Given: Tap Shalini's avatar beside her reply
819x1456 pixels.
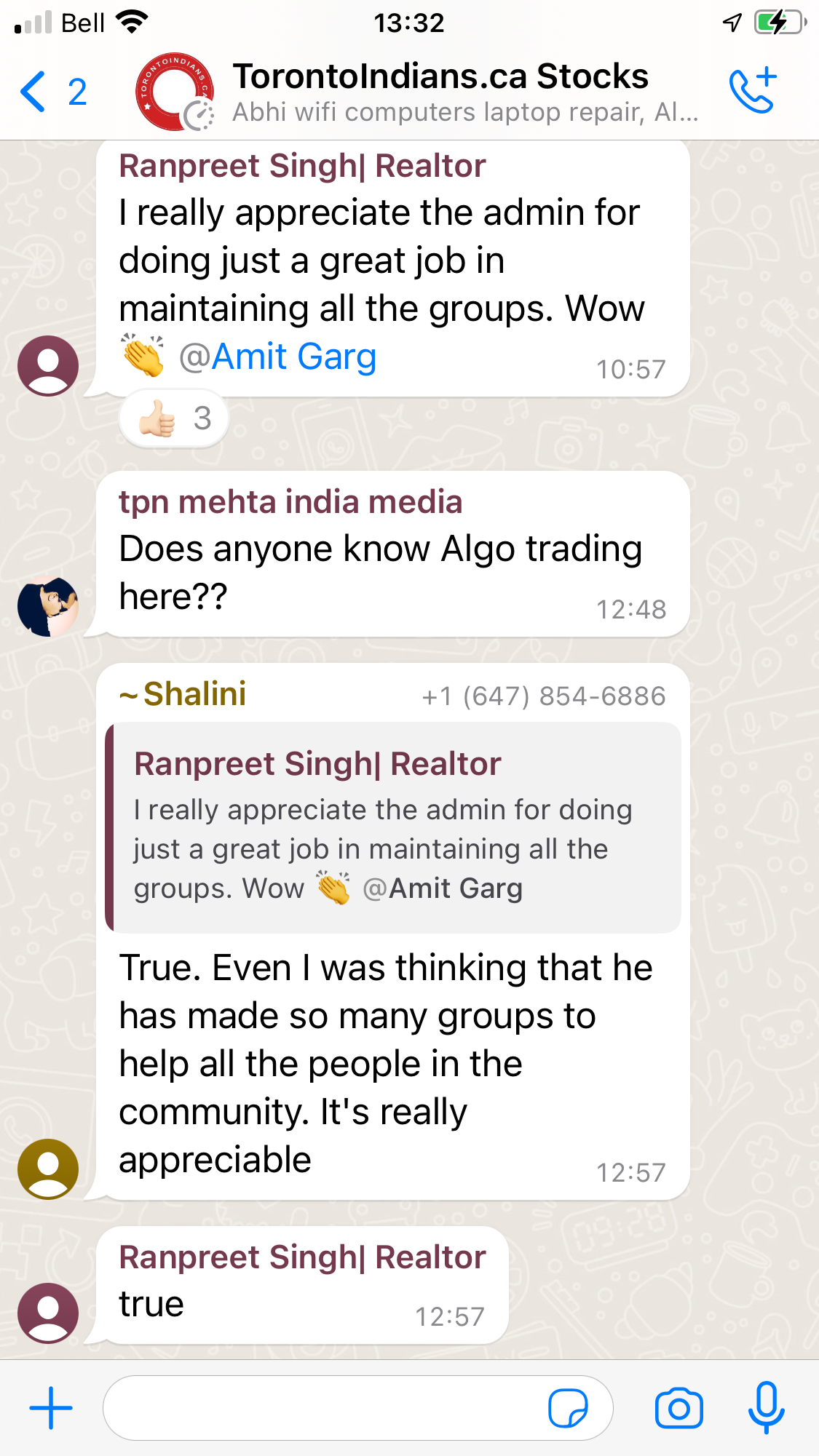Looking at the screenshot, I should 48,1169.
